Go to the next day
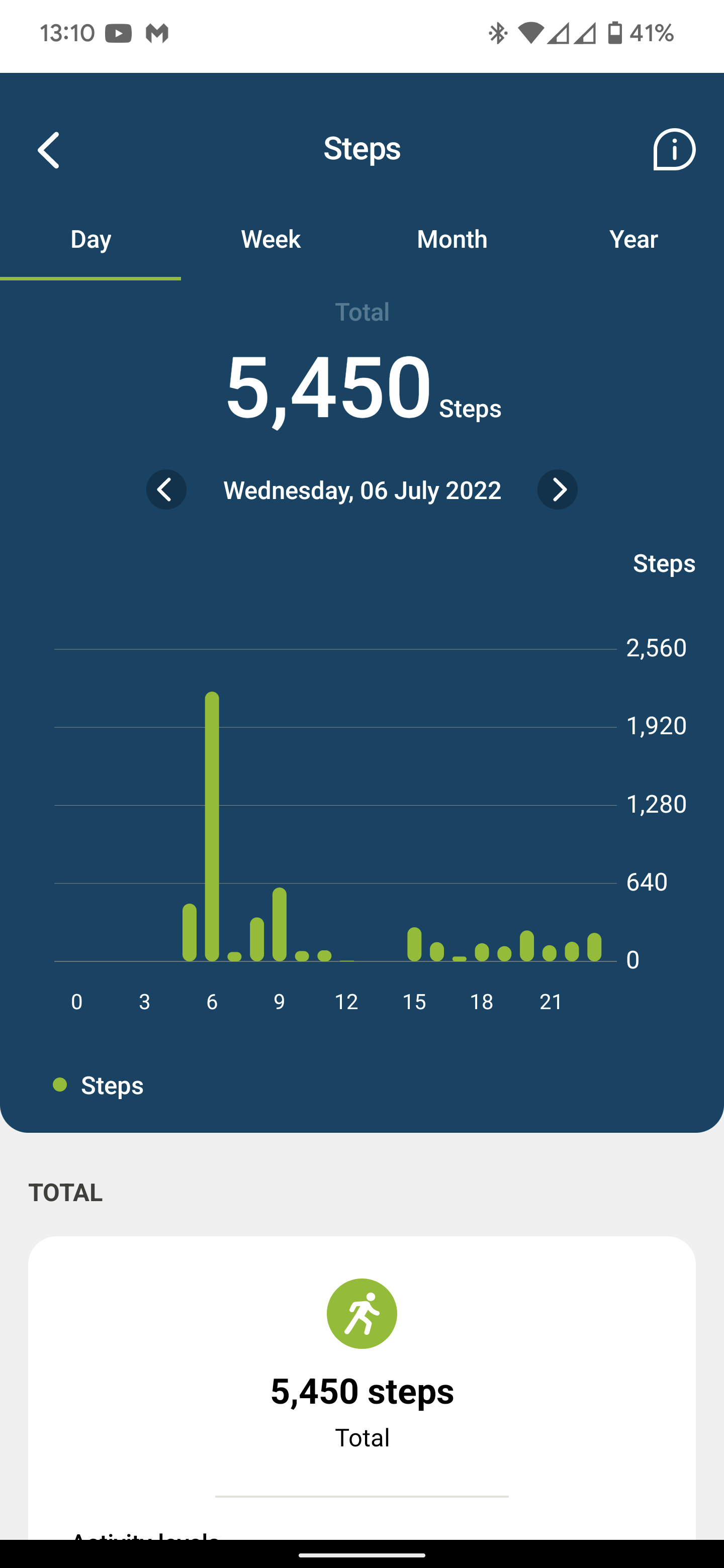Image resolution: width=724 pixels, height=1568 pixels. click(557, 489)
